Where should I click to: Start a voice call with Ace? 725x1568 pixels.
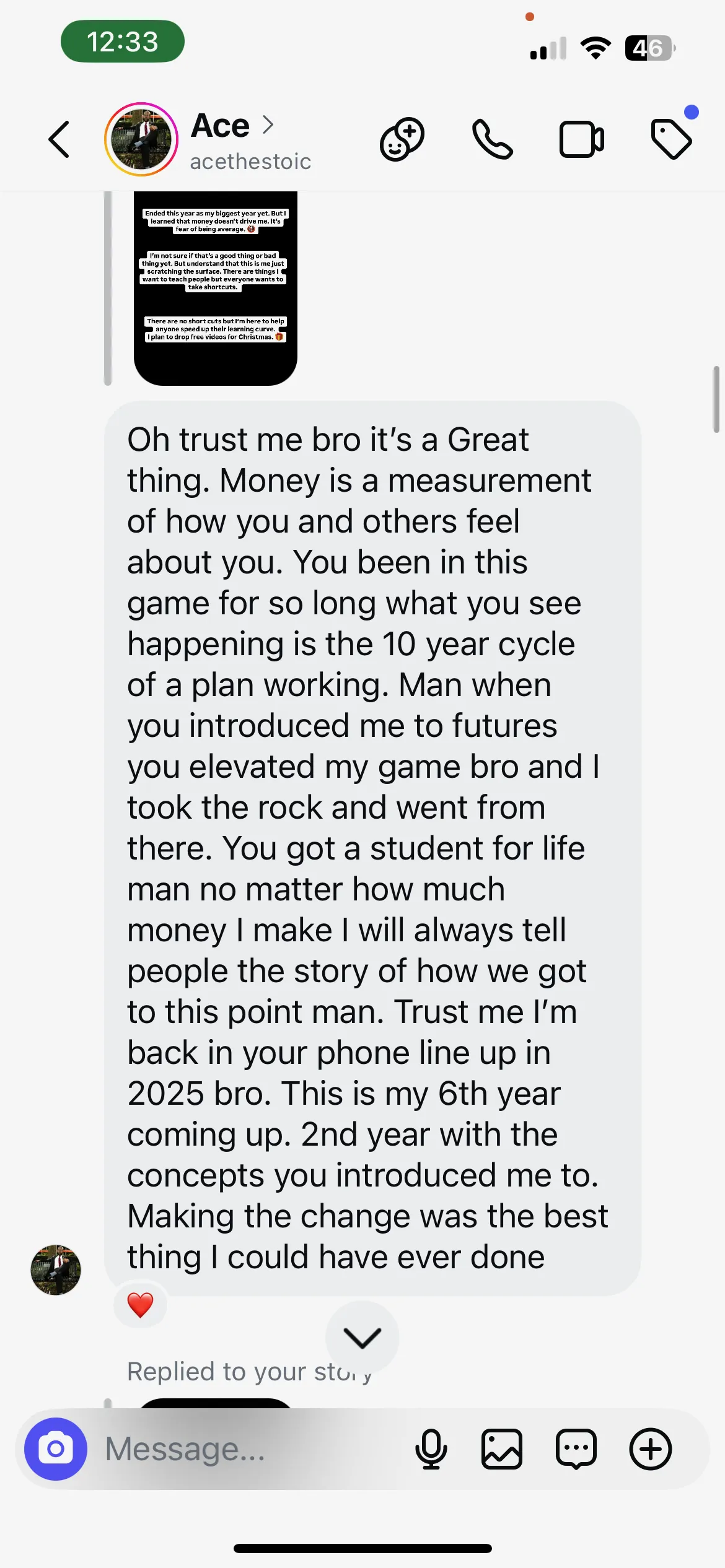[x=493, y=139]
